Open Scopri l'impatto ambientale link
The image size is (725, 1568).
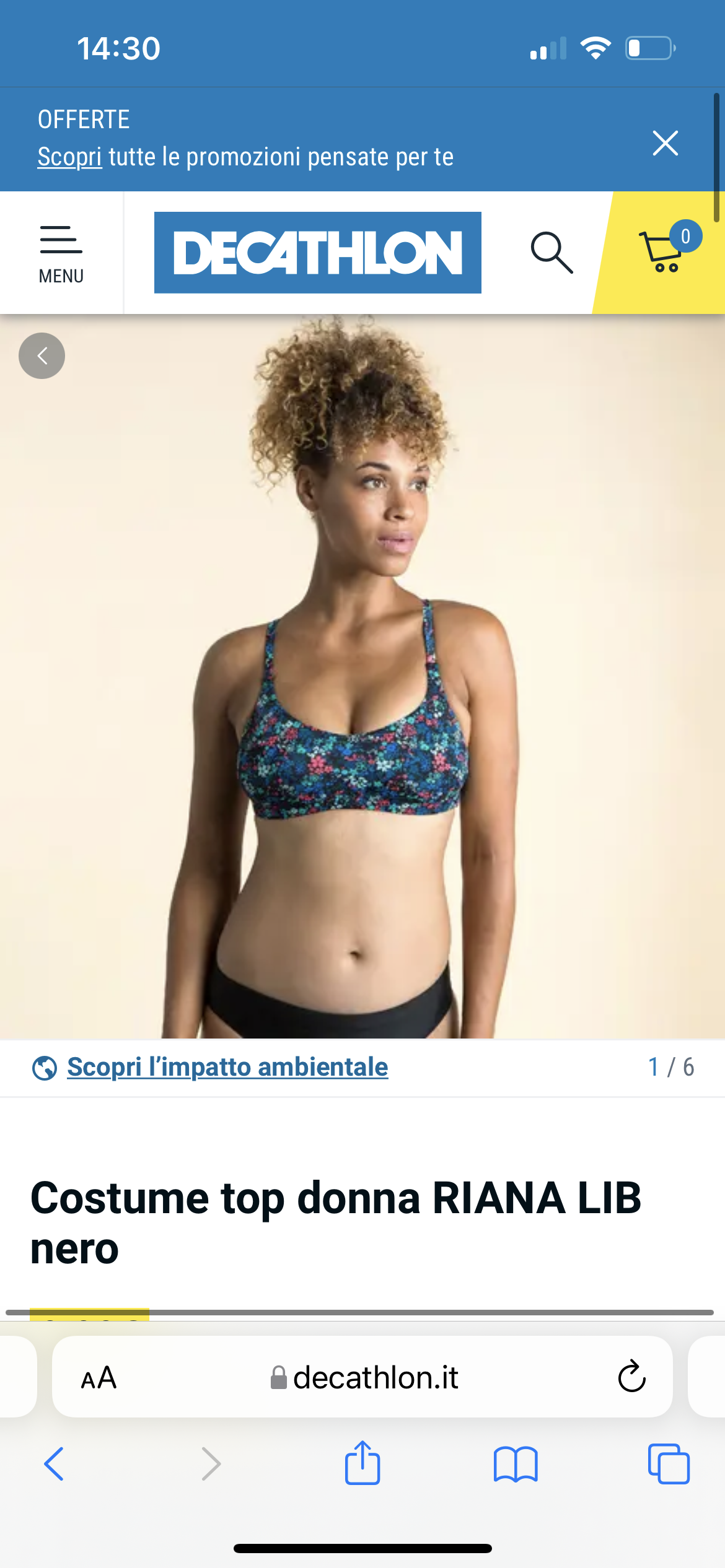point(227,1067)
